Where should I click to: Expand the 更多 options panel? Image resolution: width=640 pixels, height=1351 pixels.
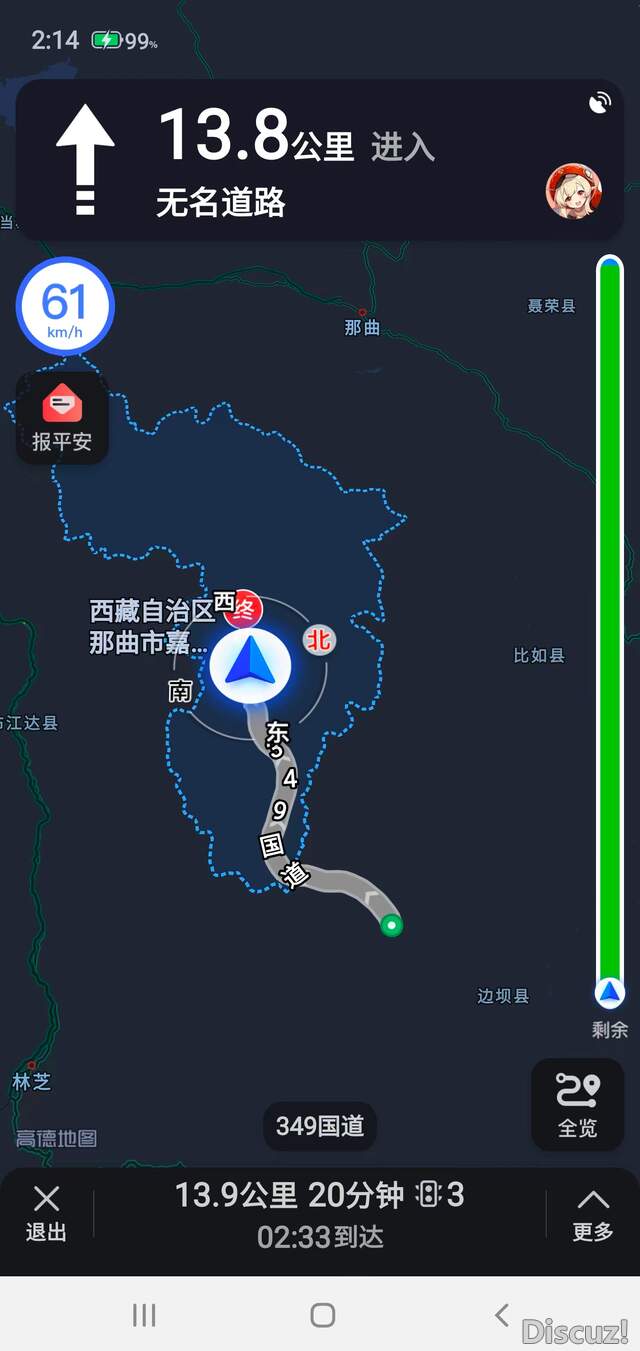pos(592,1213)
